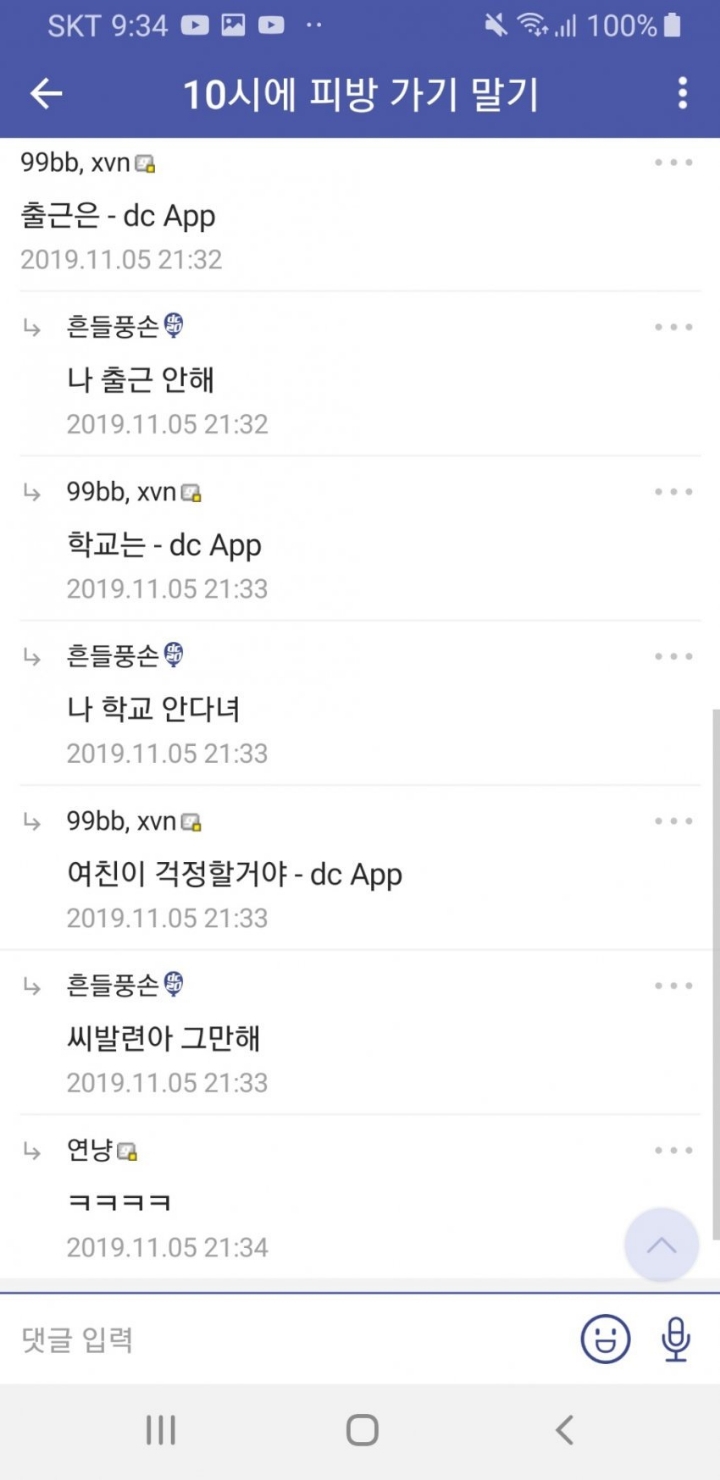This screenshot has width=720, height=1480.
Task: Tap the scroll-to-top circle button
Action: pos(660,1245)
